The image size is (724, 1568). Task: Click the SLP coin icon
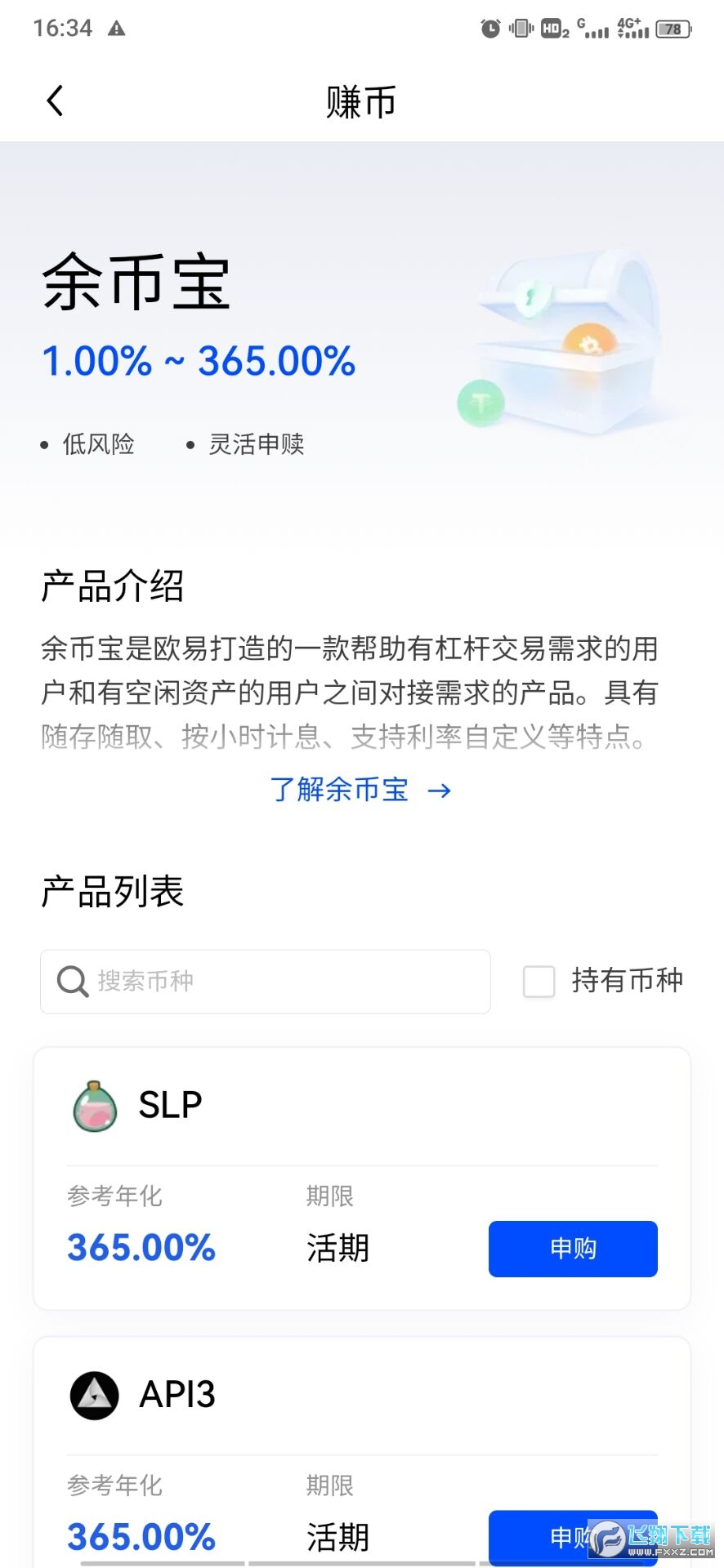point(95,1107)
